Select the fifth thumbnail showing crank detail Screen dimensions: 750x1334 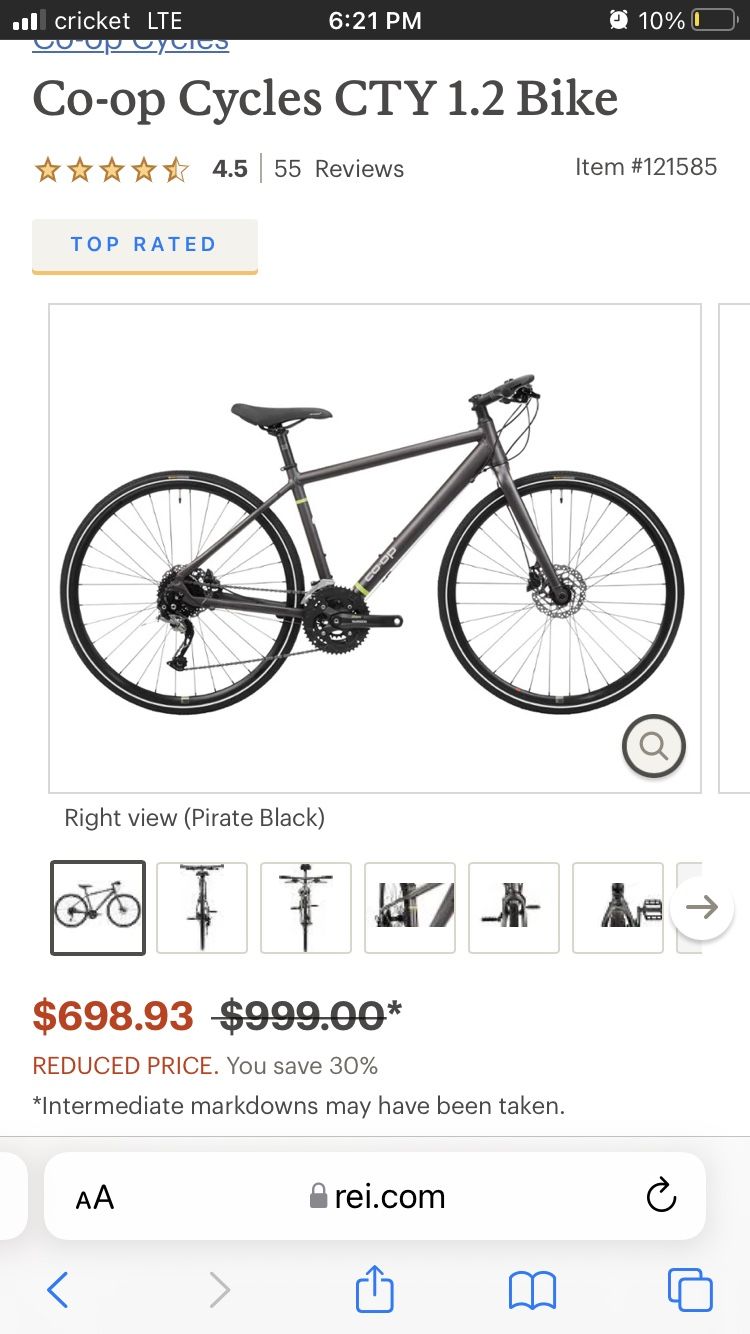click(x=514, y=908)
